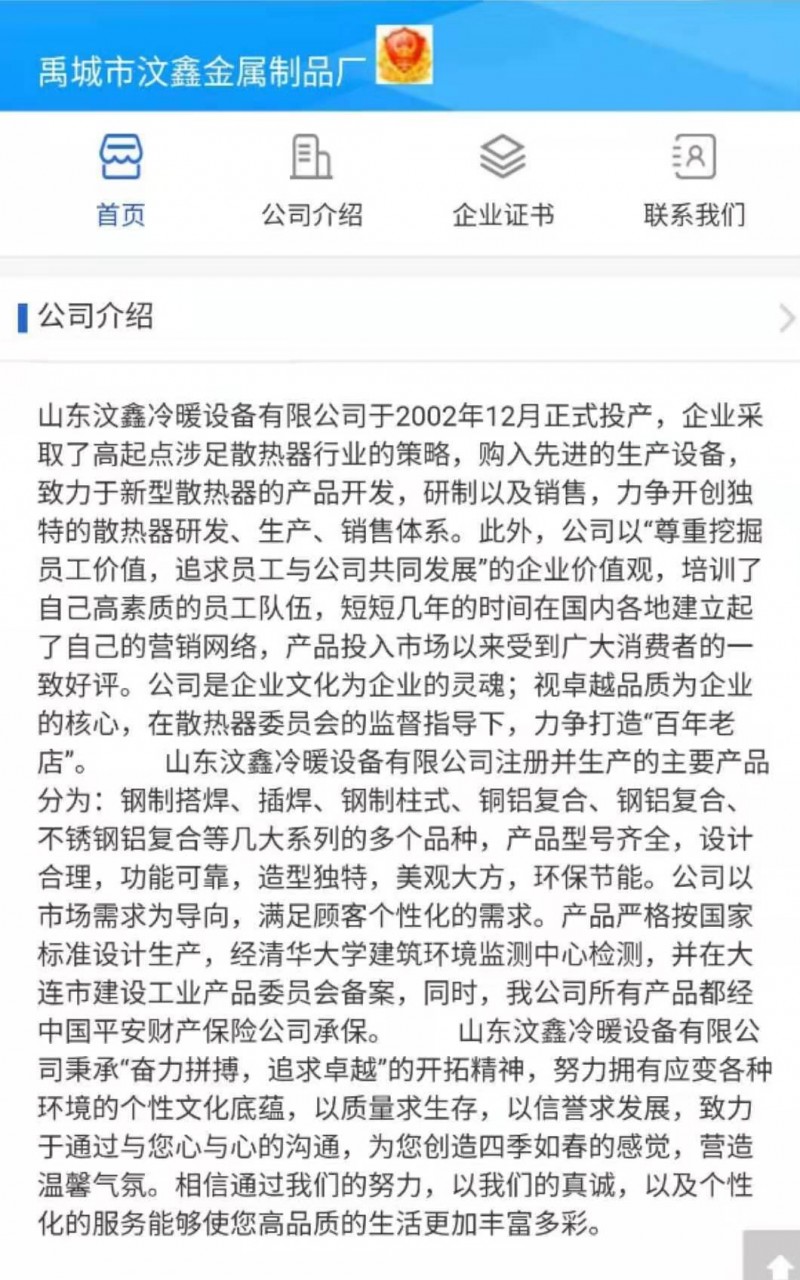Expand the 公司介绍 section chevron
The height and width of the screenshot is (1280, 800).
pos(786,318)
